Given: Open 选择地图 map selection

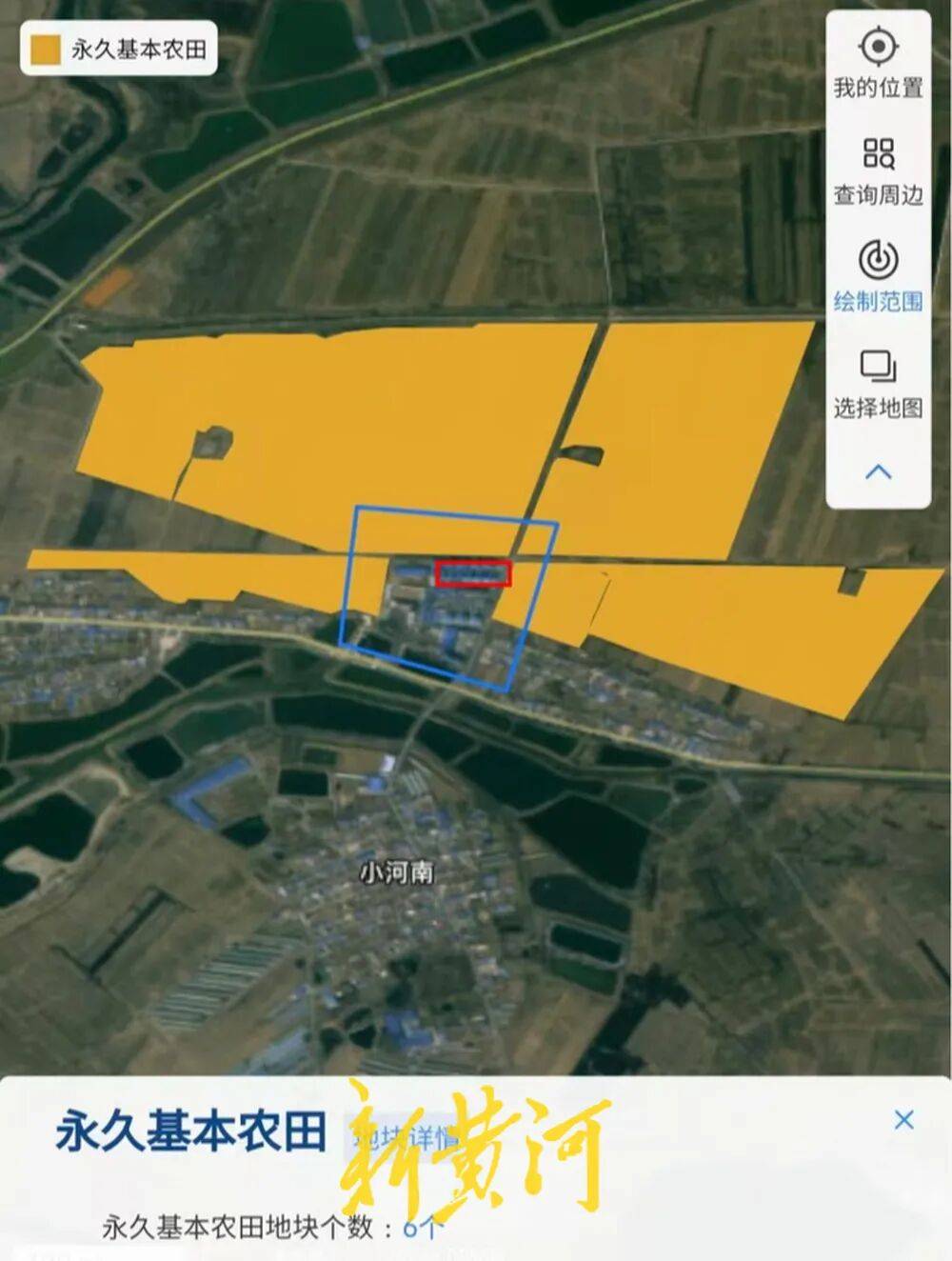Looking at the screenshot, I should point(878,384).
